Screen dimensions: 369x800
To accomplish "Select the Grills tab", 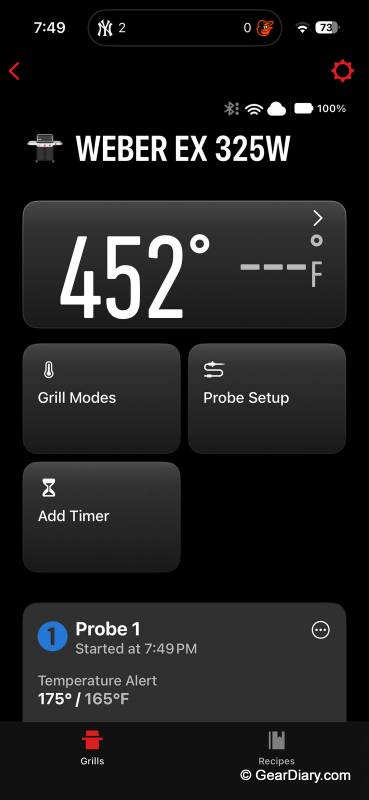I will [x=92, y=747].
